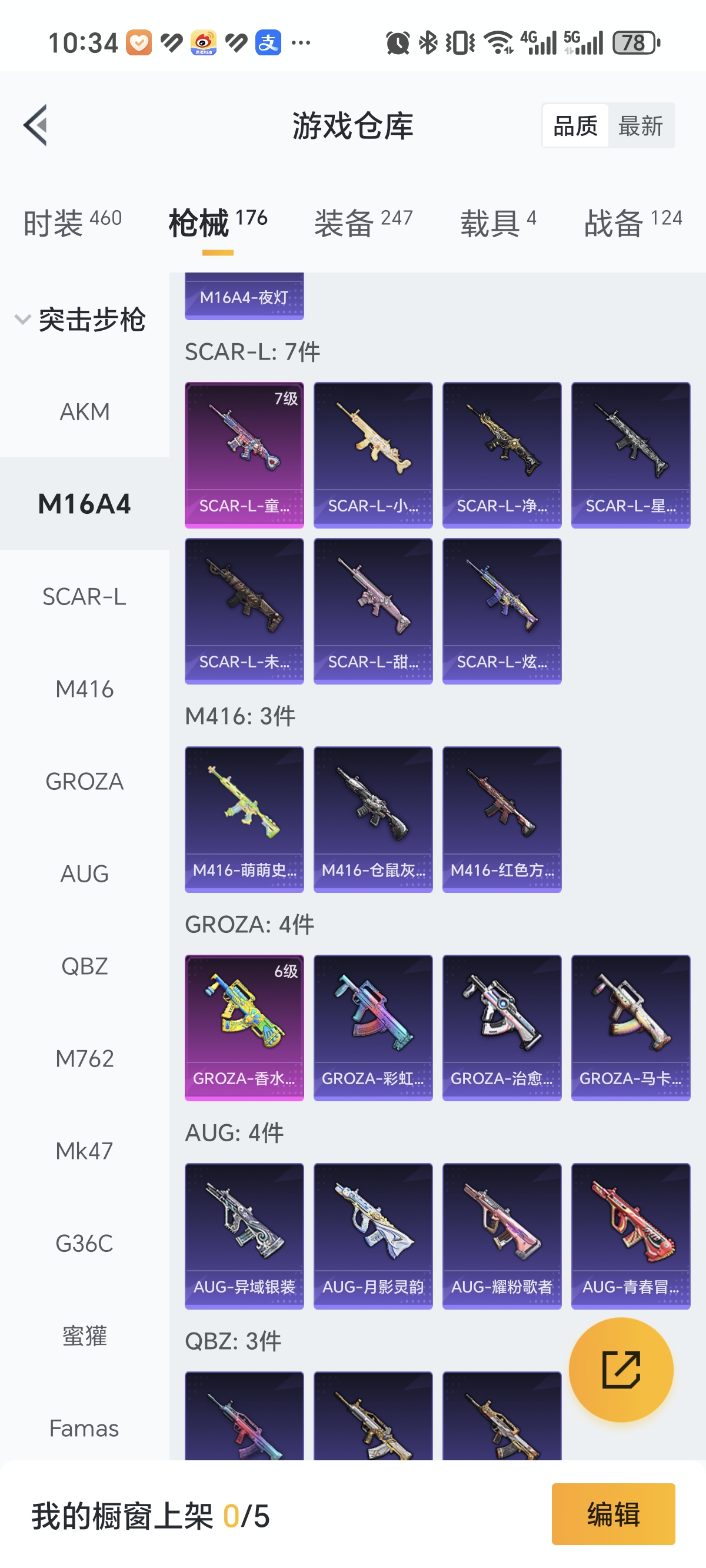This screenshot has width=706, height=1568.
Task: Select GROZA in the sidebar
Action: (x=85, y=782)
